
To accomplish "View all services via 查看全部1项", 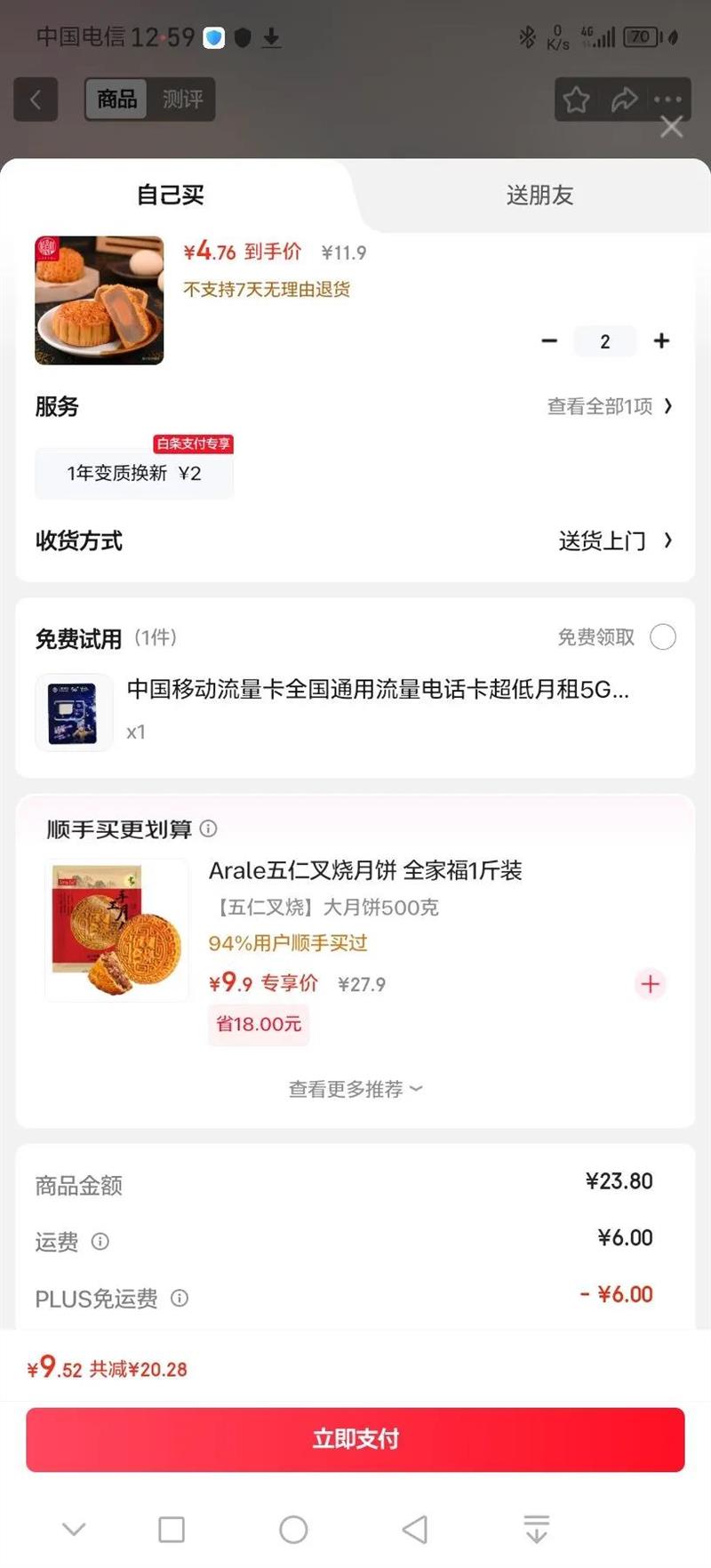I will [610, 407].
